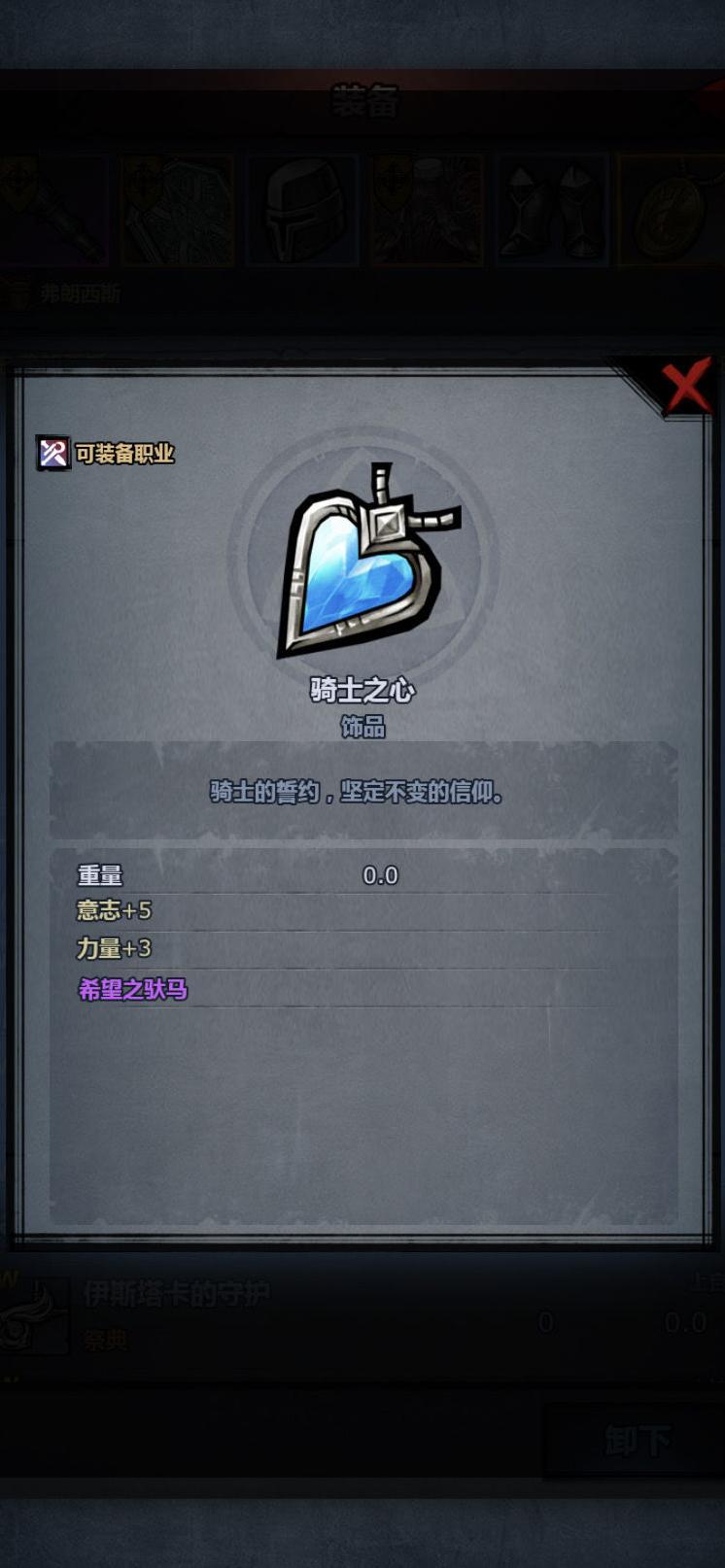Close the 骑士之心 item dialog
The height and width of the screenshot is (1568, 725).
point(686,387)
